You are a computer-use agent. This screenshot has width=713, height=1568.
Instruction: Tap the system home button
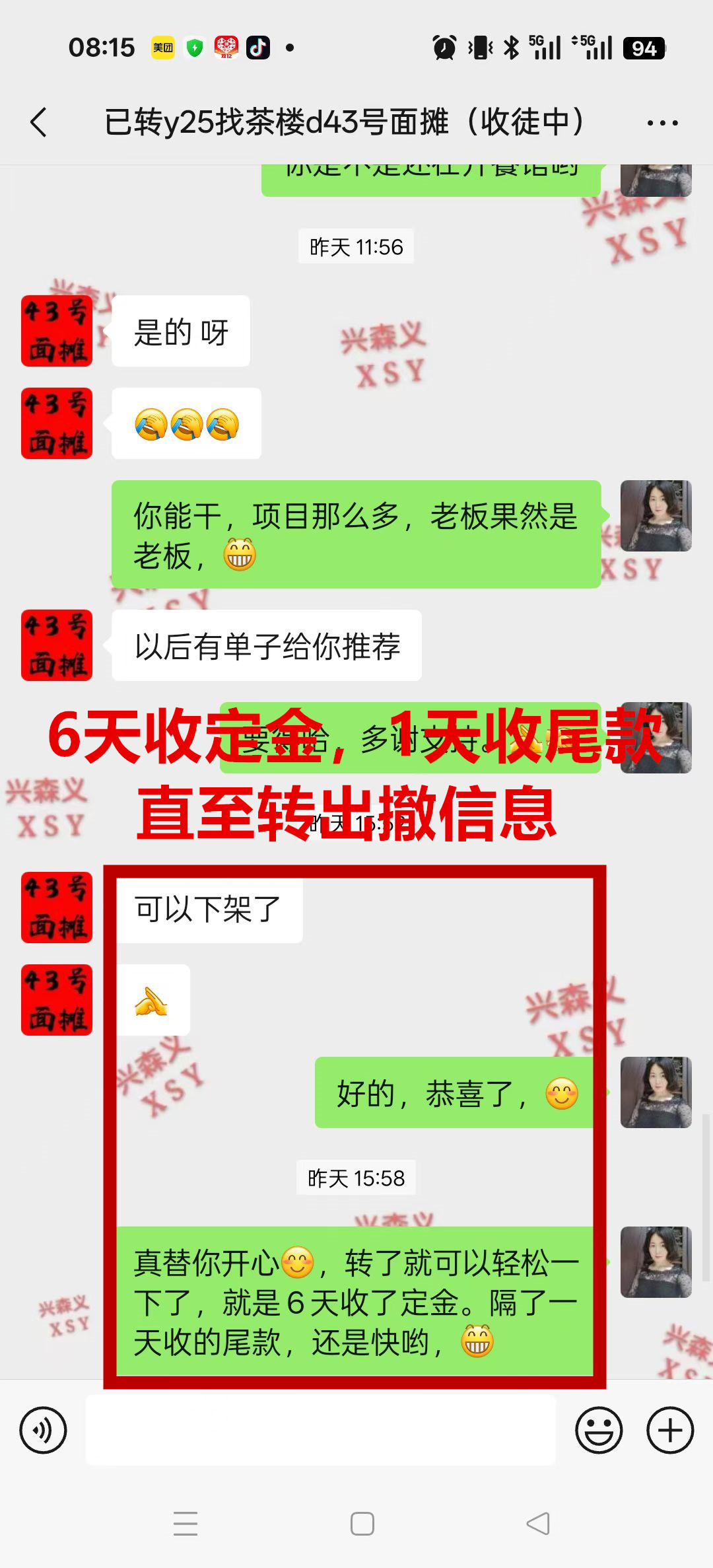pyautogui.click(x=362, y=1524)
